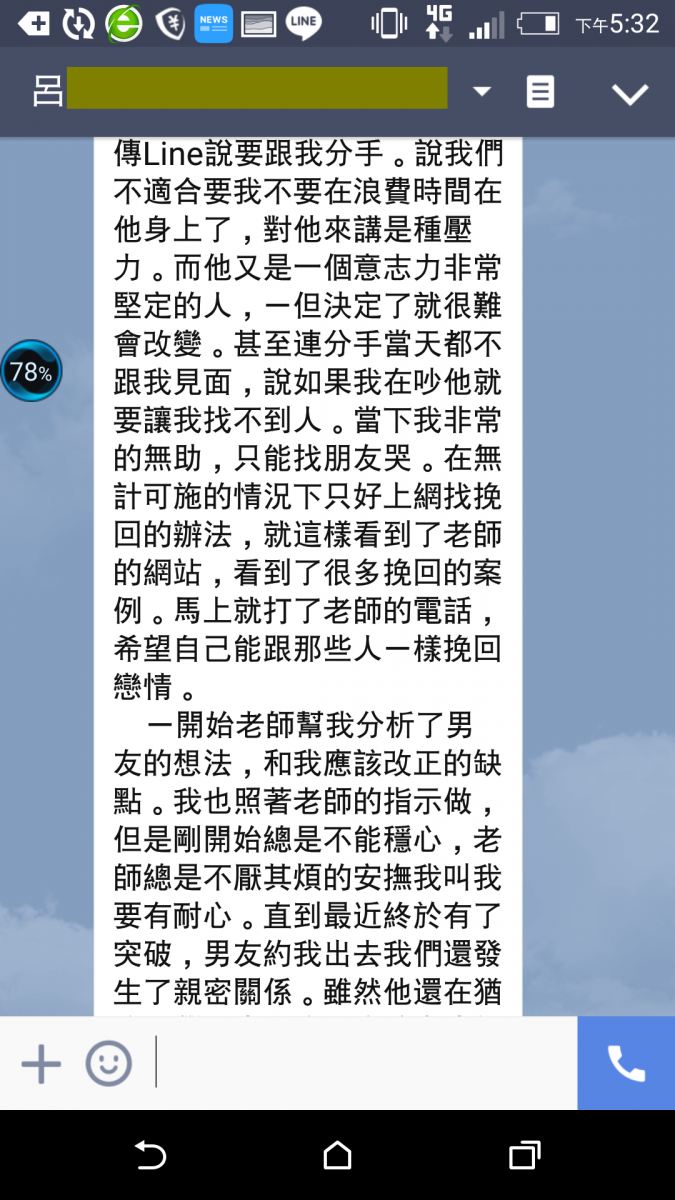The width and height of the screenshot is (675, 1200).
Task: Open the emoji sticker picker
Action: [x=108, y=1063]
